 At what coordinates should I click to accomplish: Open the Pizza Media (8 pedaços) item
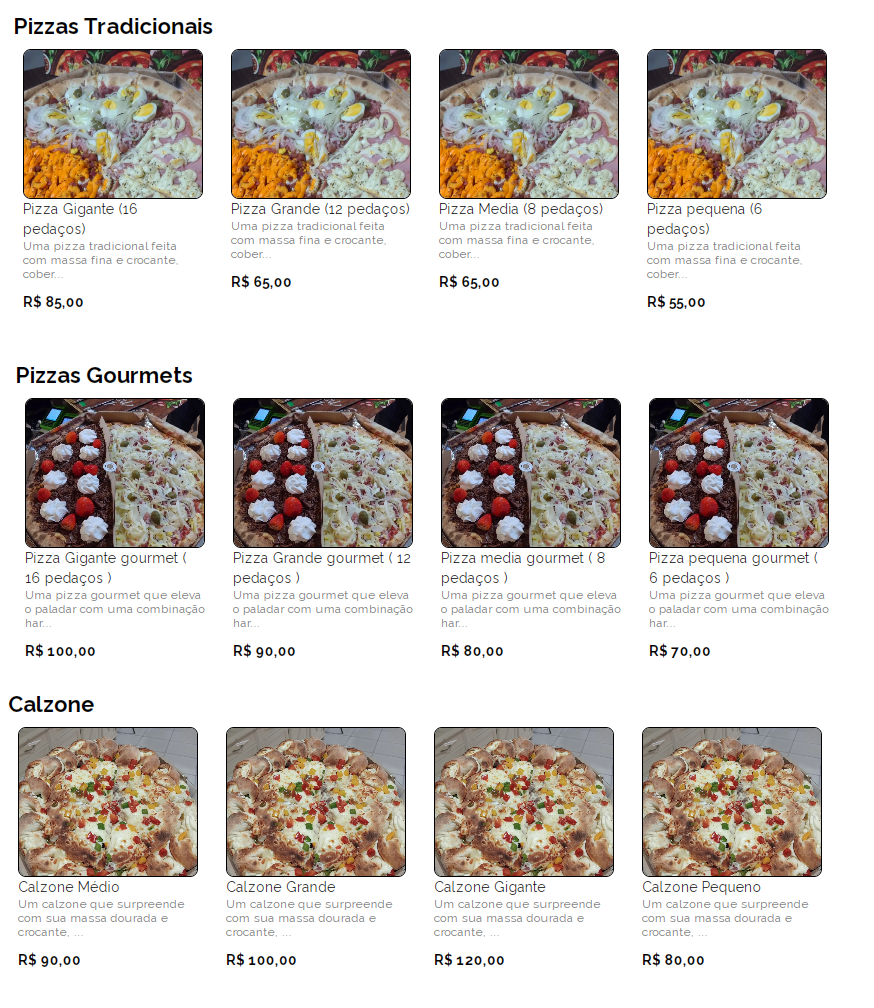529,170
